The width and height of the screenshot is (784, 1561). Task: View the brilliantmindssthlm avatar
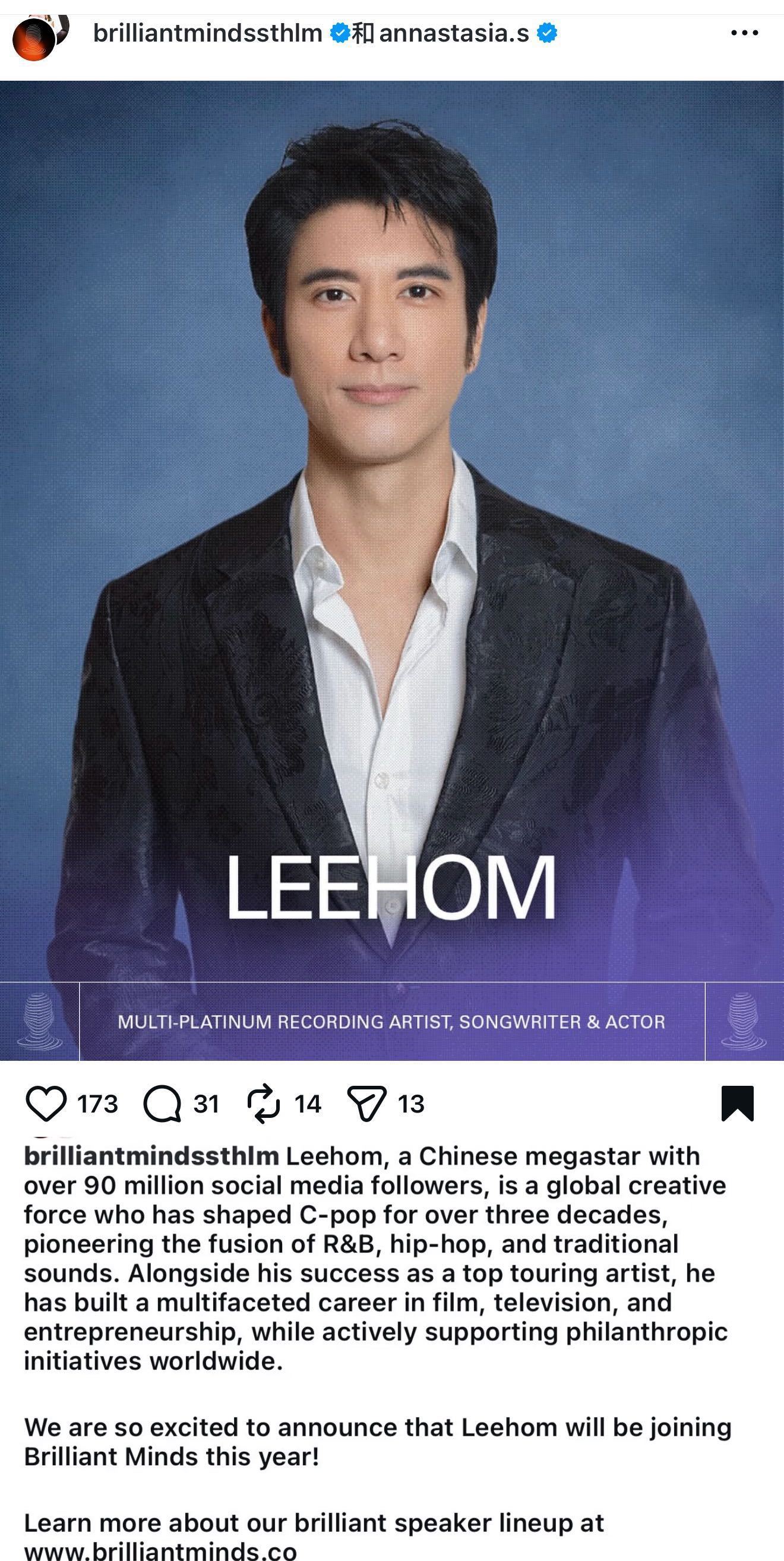click(34, 38)
